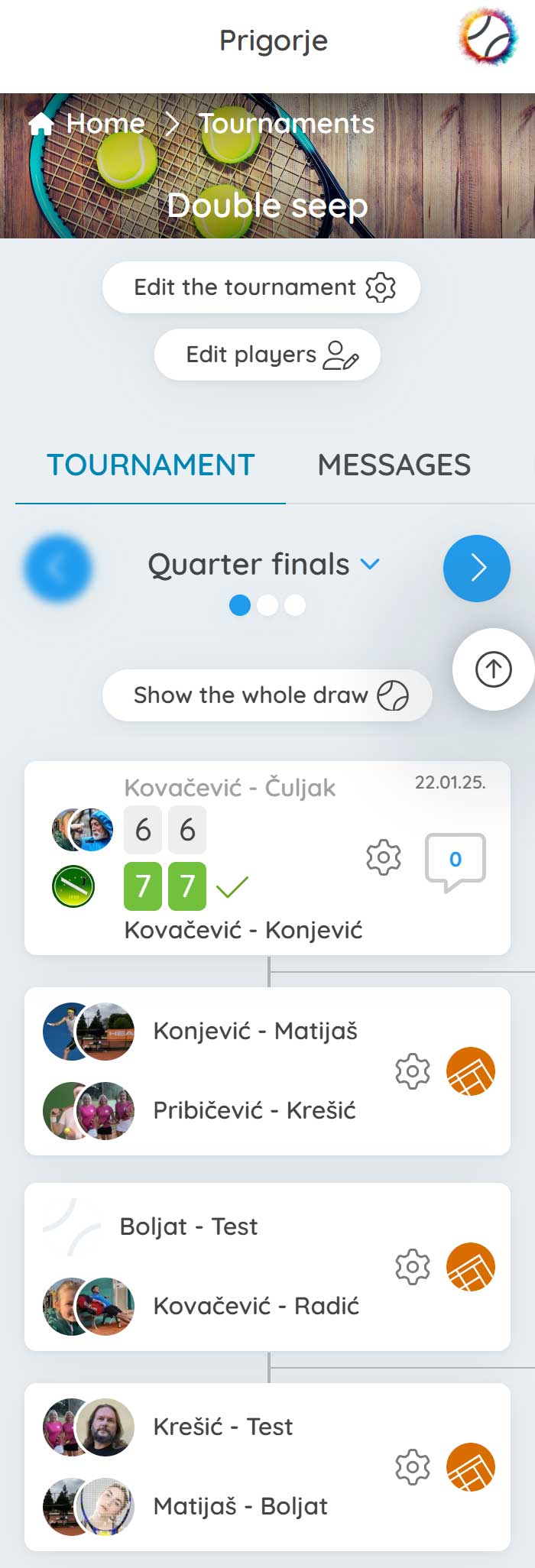Switch to the MESSAGES tab
The width and height of the screenshot is (535, 1568).
tap(394, 465)
